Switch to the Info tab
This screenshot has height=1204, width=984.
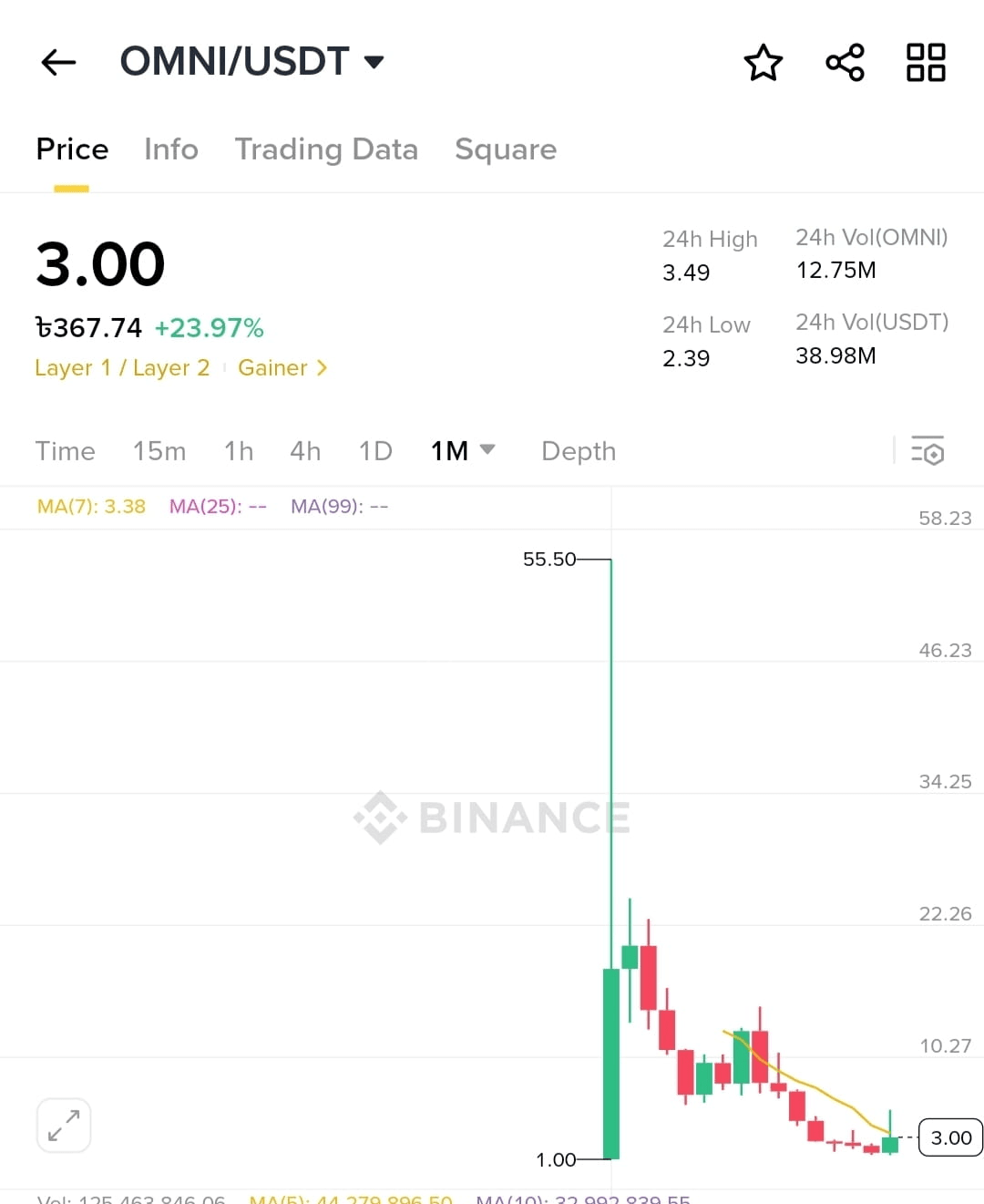coord(171,149)
